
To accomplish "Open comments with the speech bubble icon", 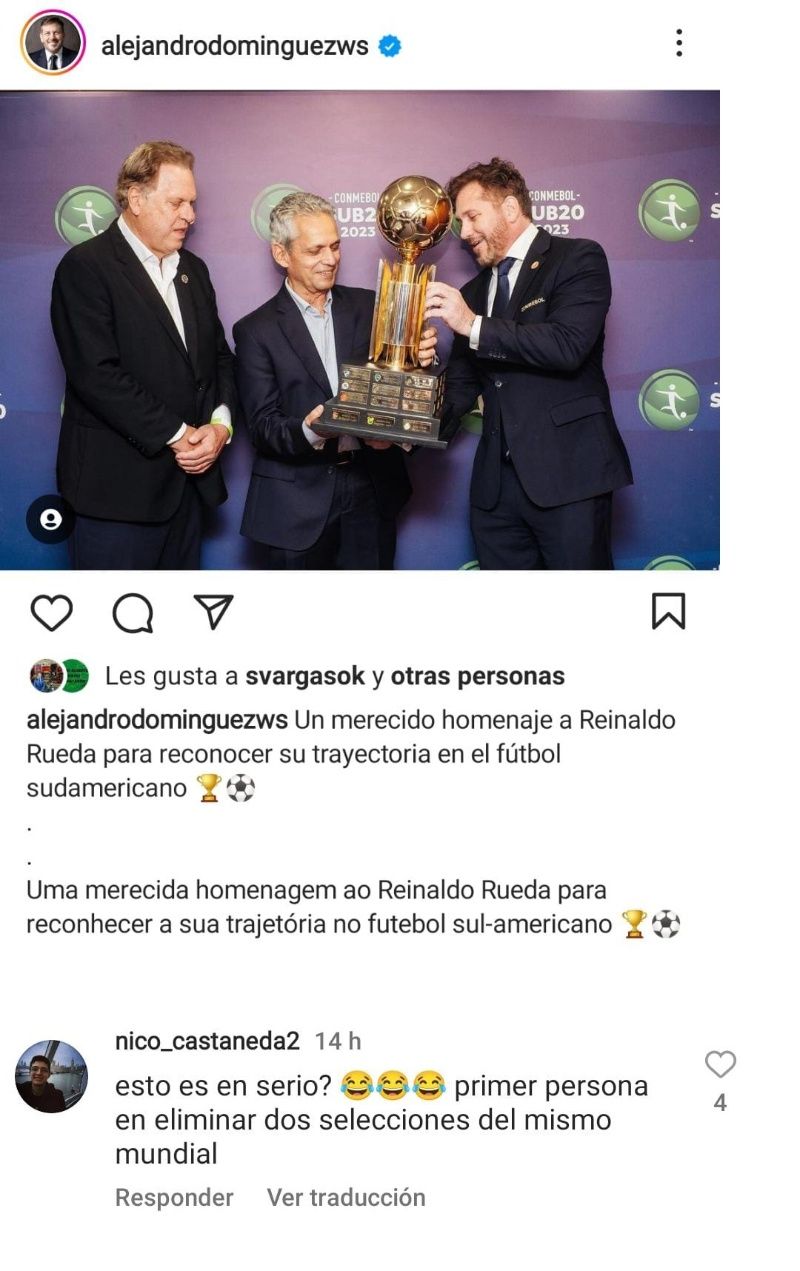I will point(132,613).
